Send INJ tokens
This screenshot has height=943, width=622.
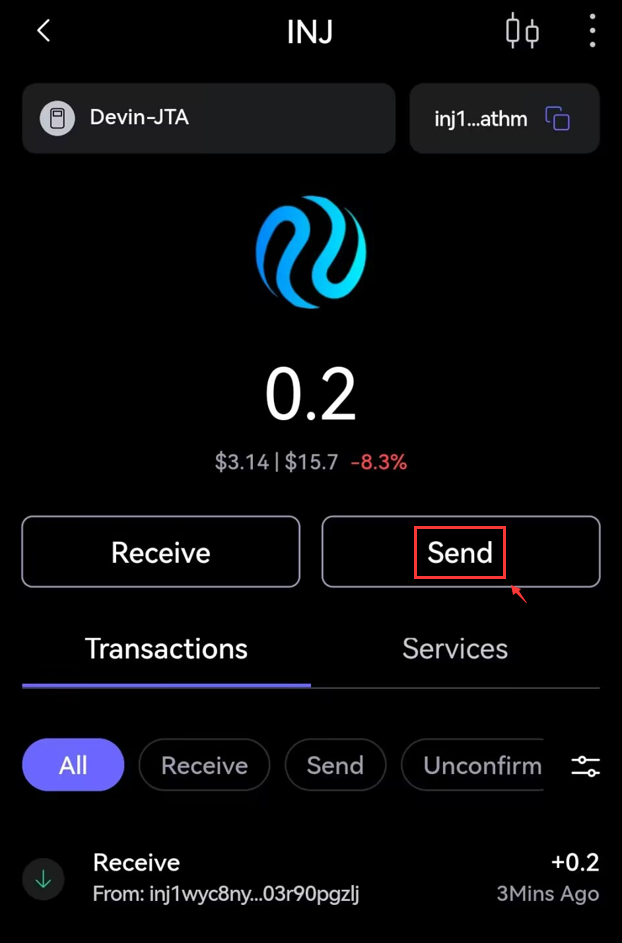coord(460,552)
